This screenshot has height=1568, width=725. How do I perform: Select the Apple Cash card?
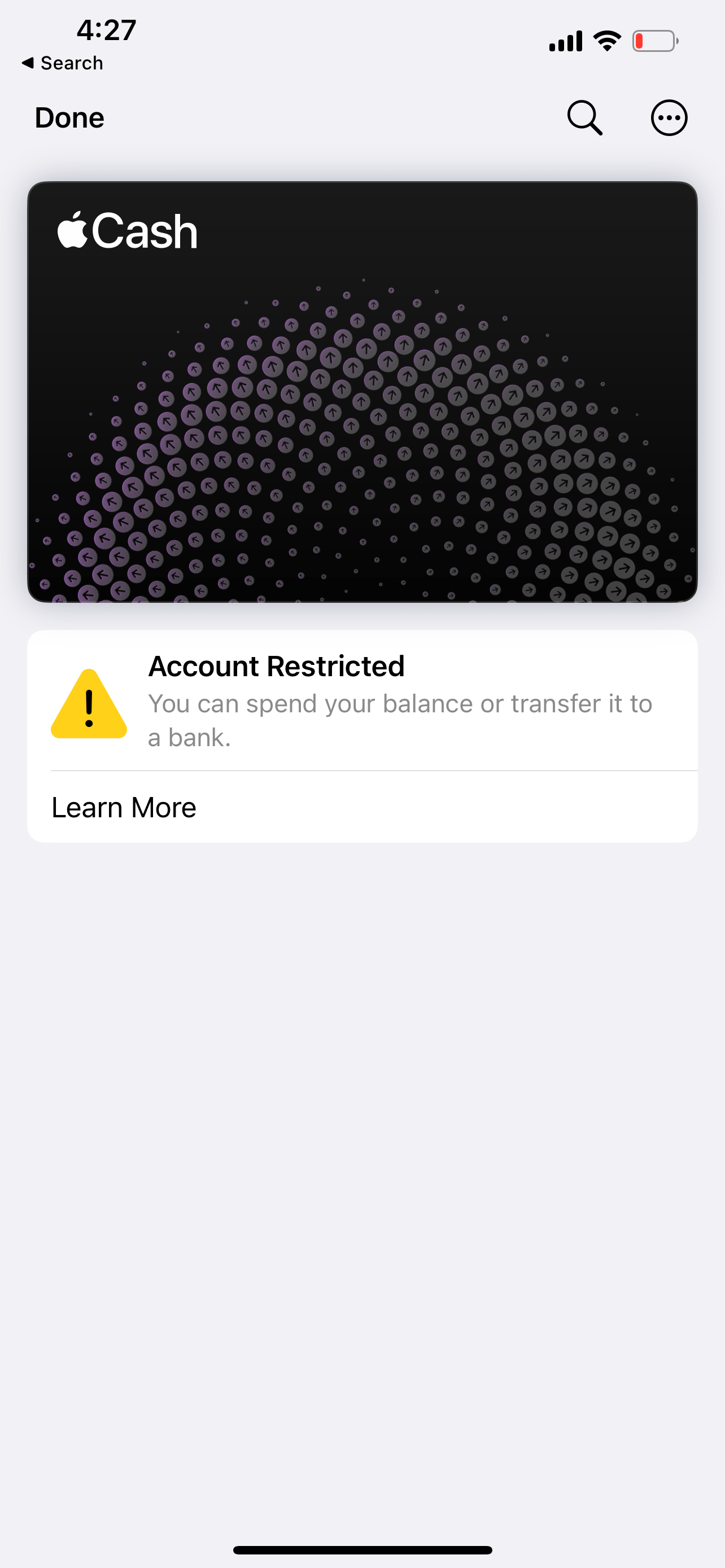click(x=362, y=393)
